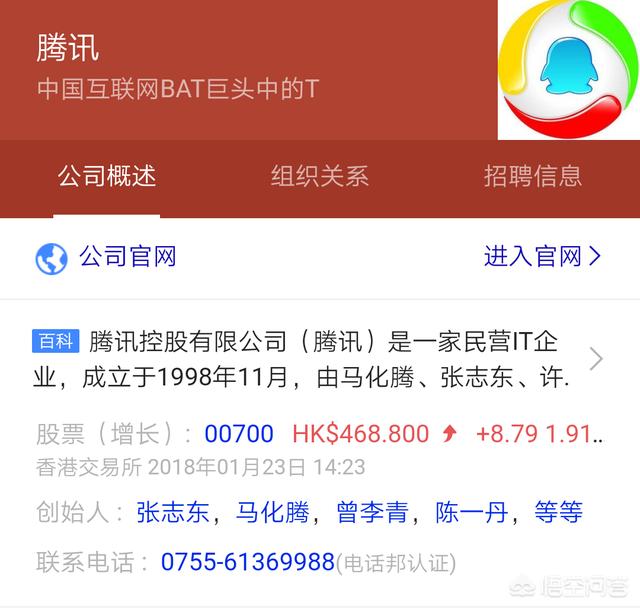View founder 曾李青
Image resolution: width=640 pixels, height=609 pixels.
[x=371, y=513]
